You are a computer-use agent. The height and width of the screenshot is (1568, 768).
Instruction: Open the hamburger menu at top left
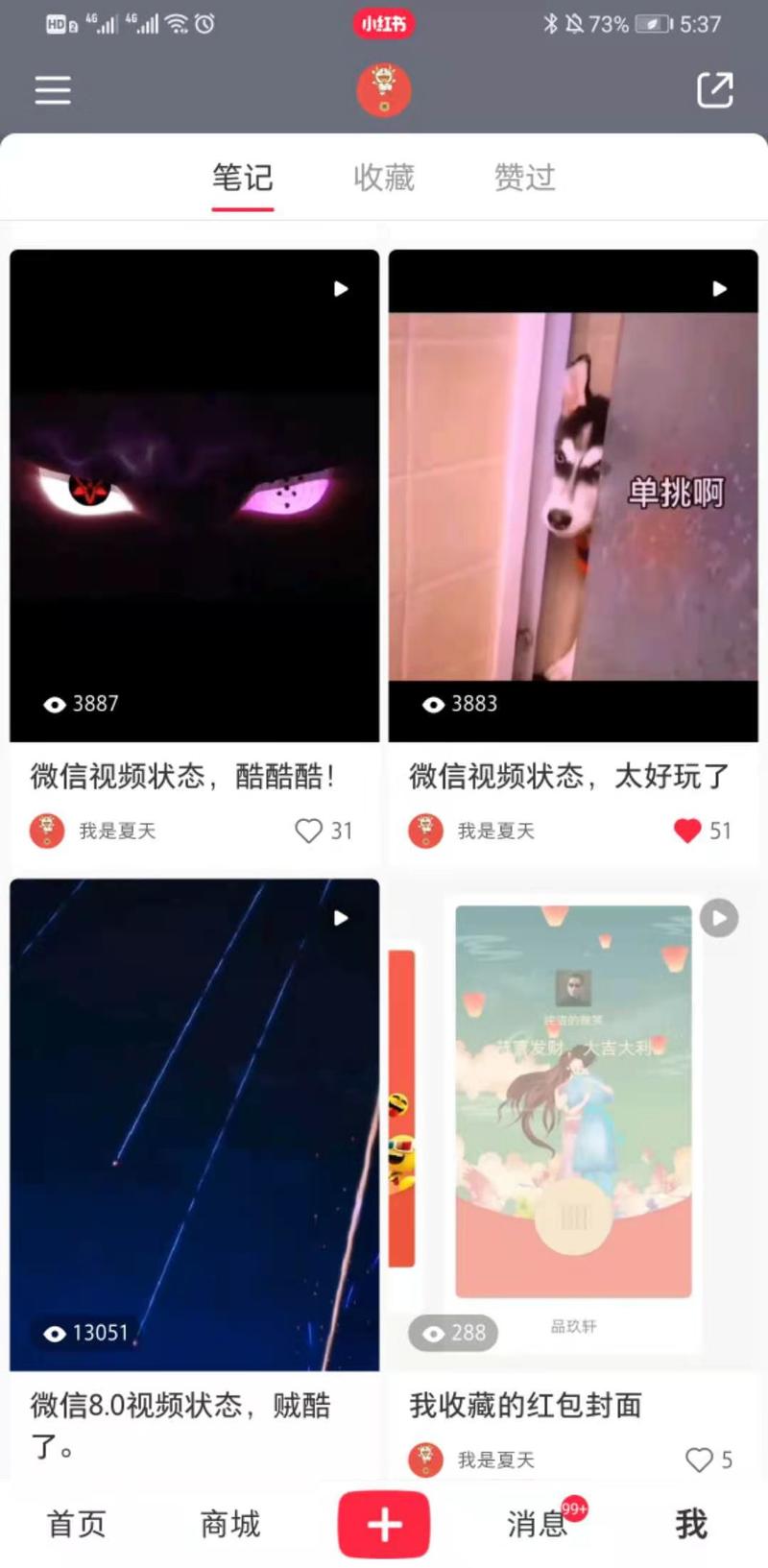[53, 89]
